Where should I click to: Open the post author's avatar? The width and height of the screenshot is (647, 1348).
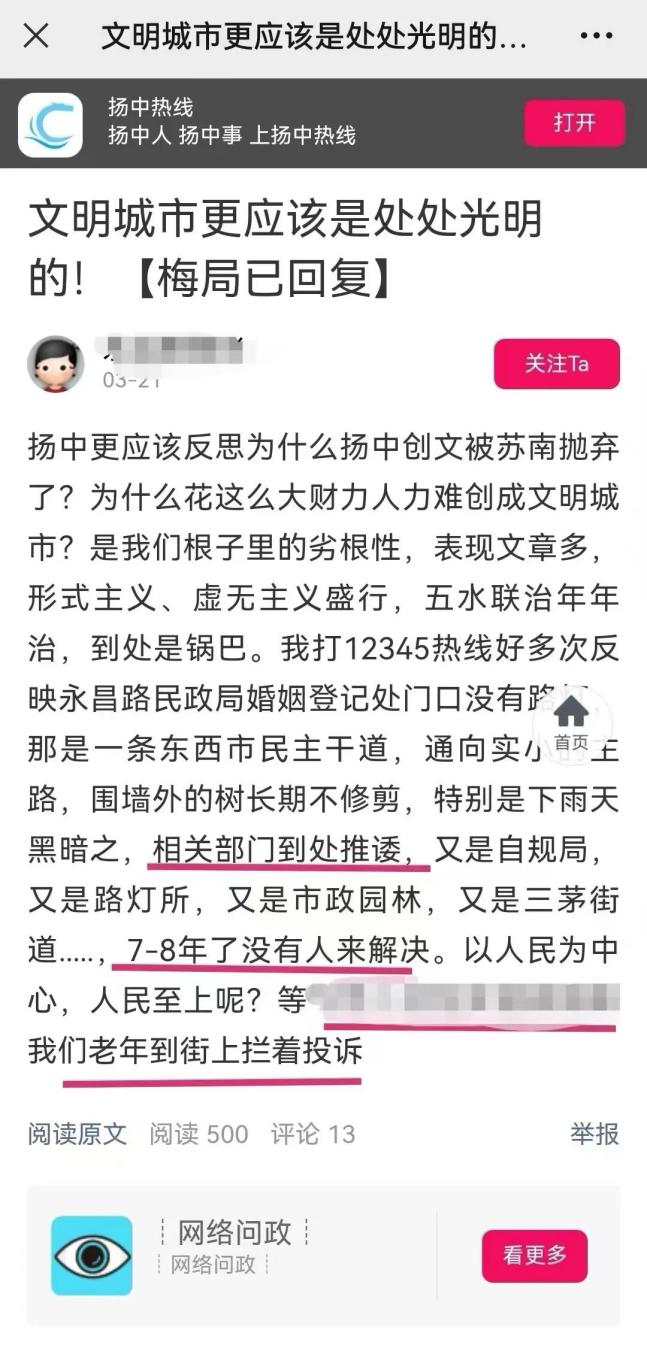(55, 364)
